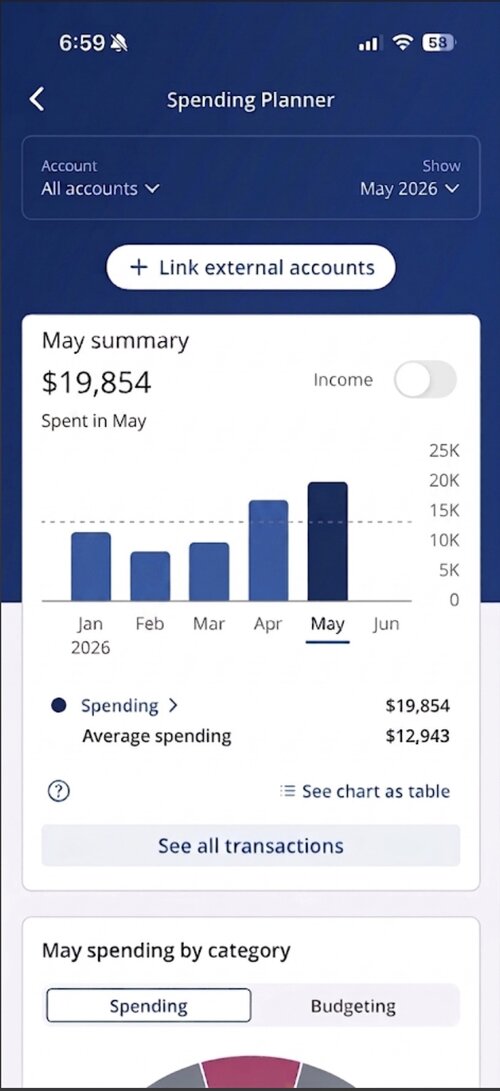Switch to the Budgeting tab

[x=353, y=1006]
